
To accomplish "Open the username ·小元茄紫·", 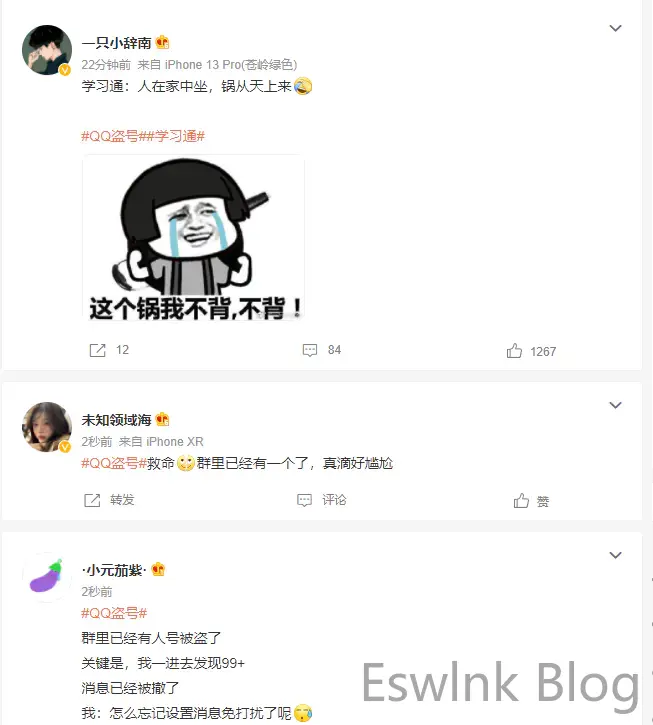I will pos(115,570).
